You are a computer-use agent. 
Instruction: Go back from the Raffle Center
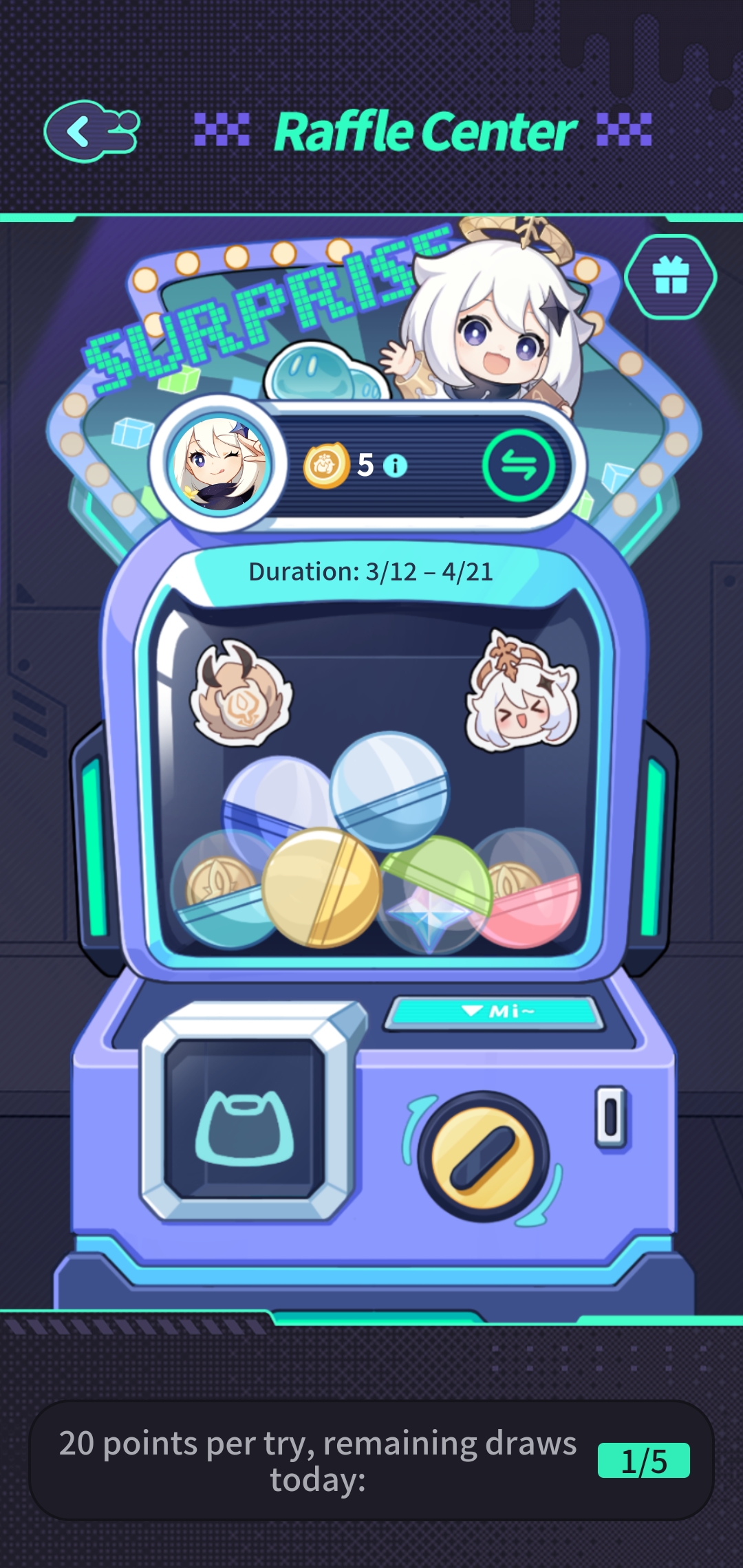click(91, 131)
